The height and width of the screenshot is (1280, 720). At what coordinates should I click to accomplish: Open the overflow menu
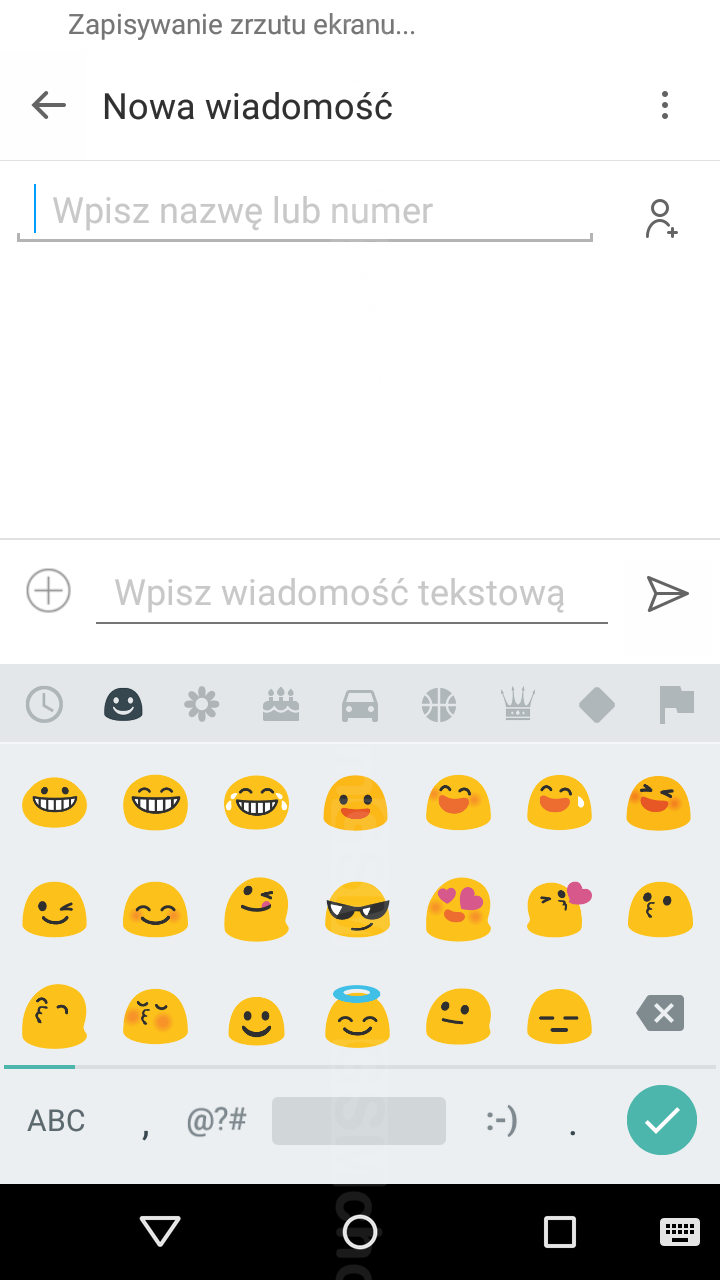click(x=665, y=105)
